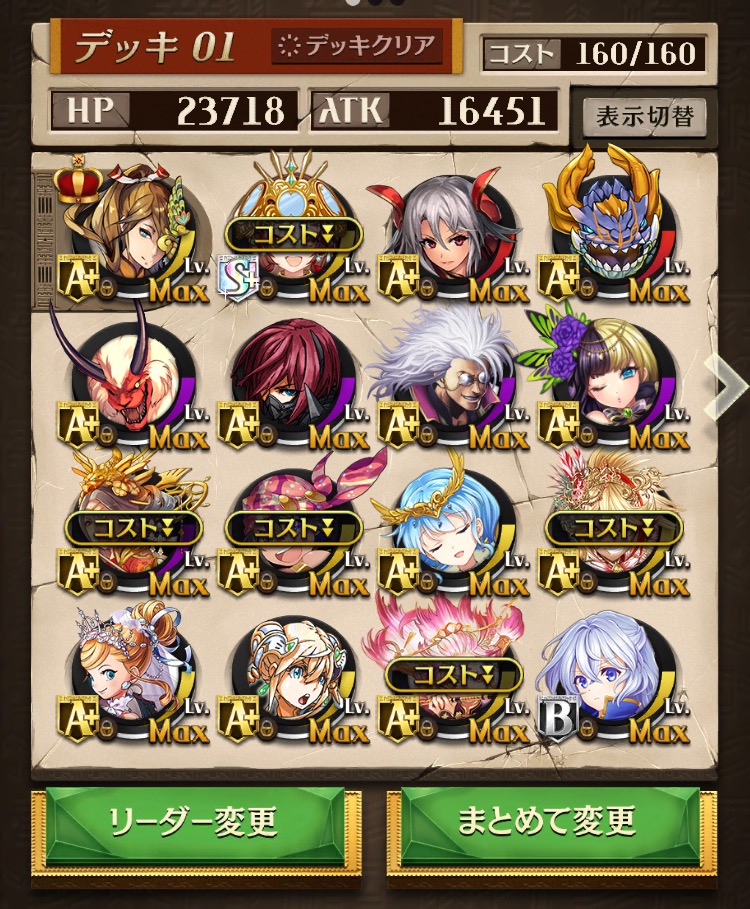Toggle display with 表示切替
The height and width of the screenshot is (909, 750).
pos(644,116)
